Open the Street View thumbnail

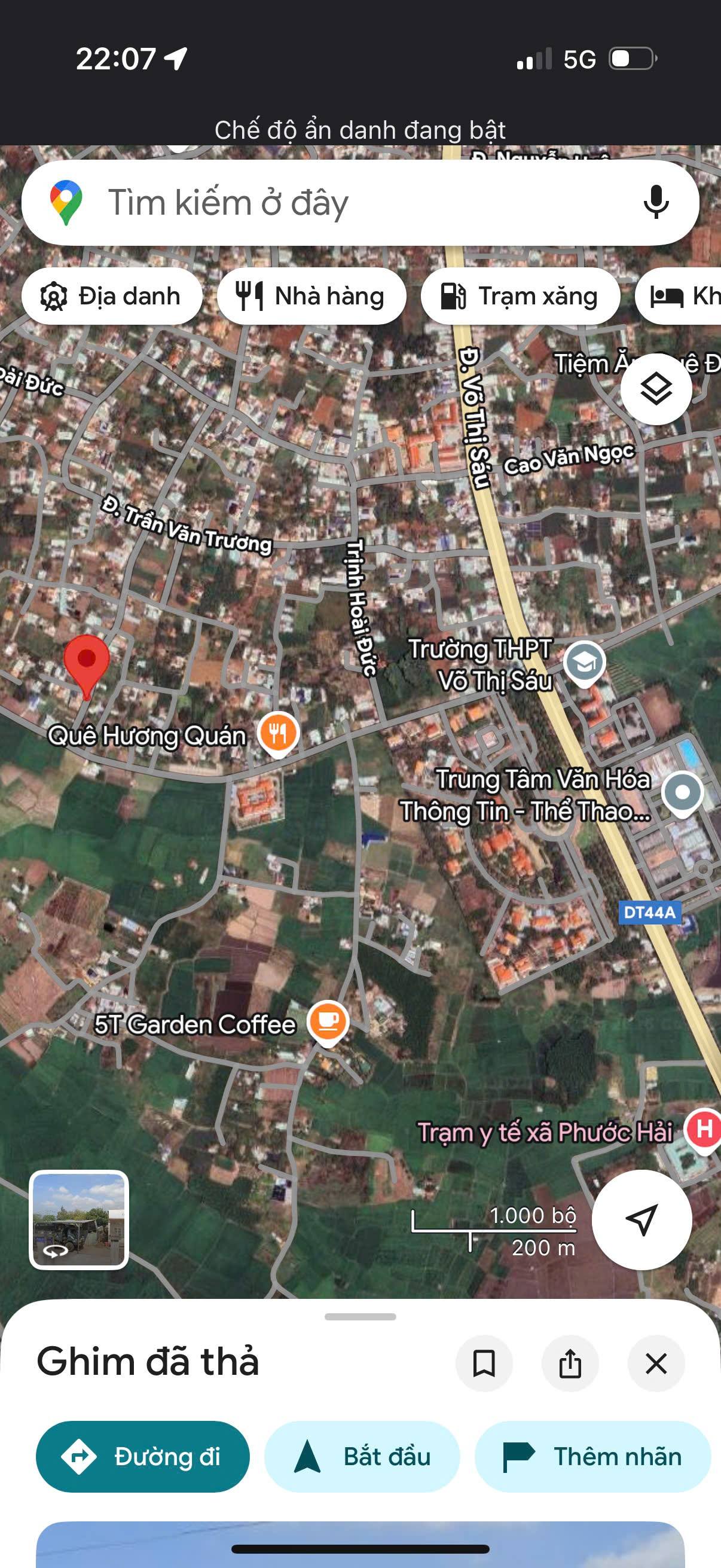(x=79, y=1220)
